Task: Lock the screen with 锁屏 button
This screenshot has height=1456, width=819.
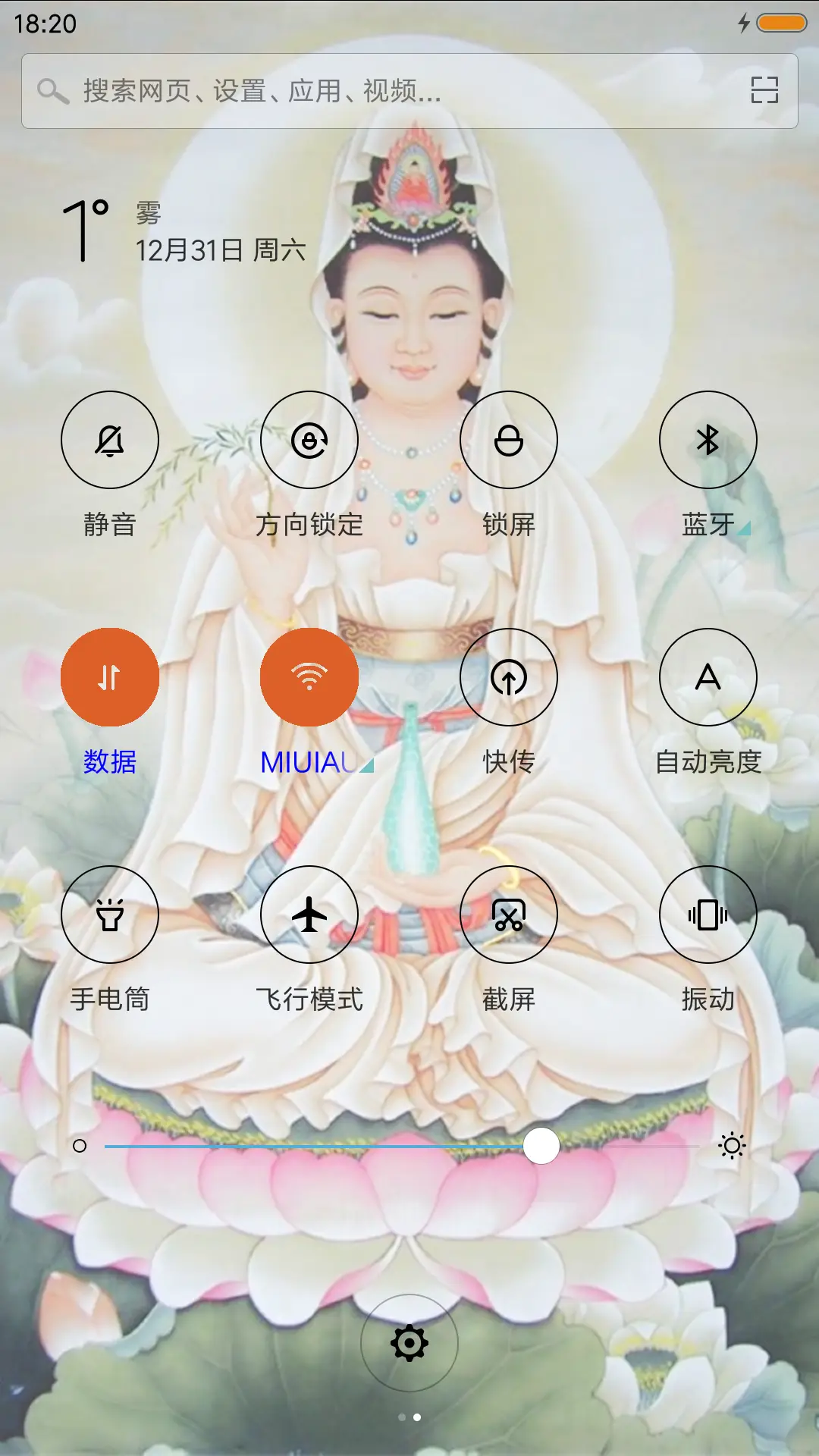Action: (x=509, y=440)
